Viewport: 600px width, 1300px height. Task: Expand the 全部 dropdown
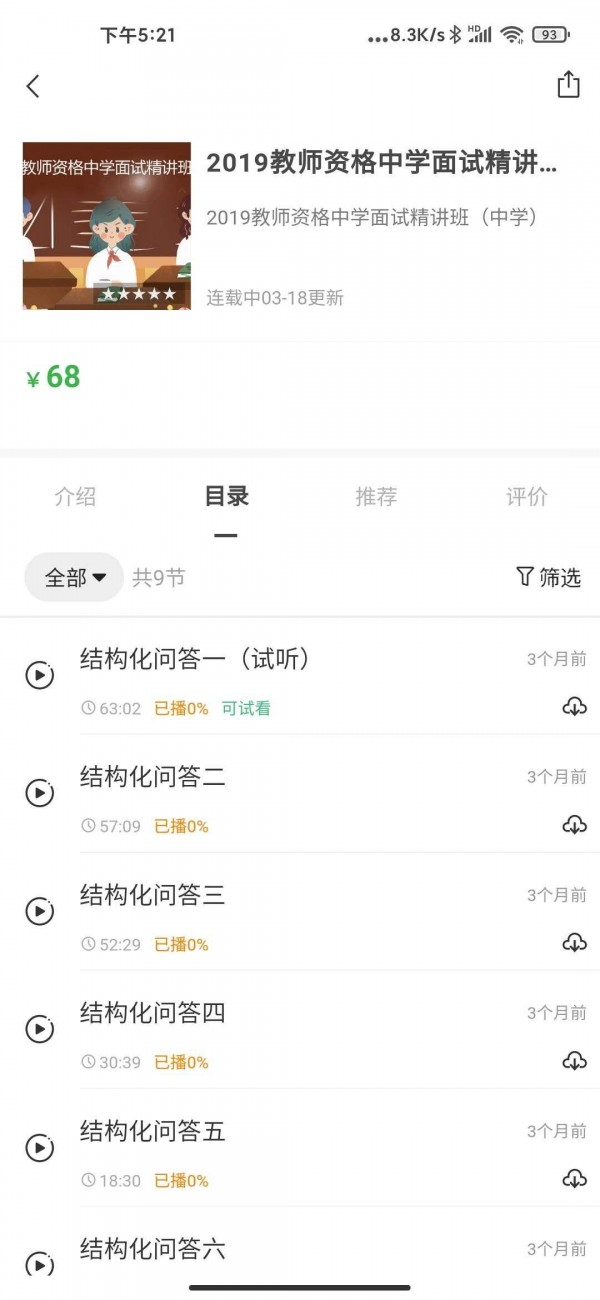pyautogui.click(x=75, y=577)
